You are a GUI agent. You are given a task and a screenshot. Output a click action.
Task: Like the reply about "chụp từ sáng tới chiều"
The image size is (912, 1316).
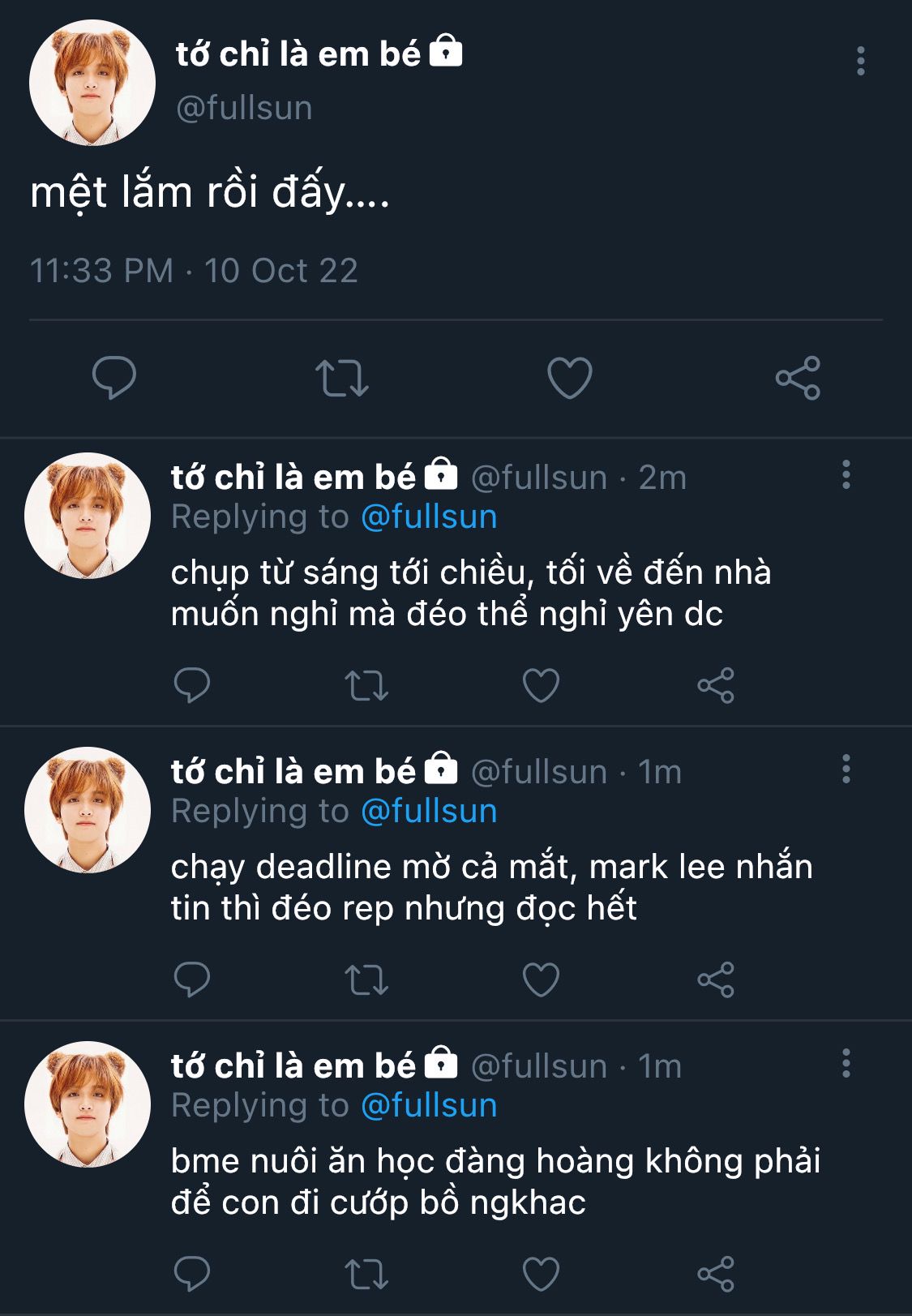(541, 686)
